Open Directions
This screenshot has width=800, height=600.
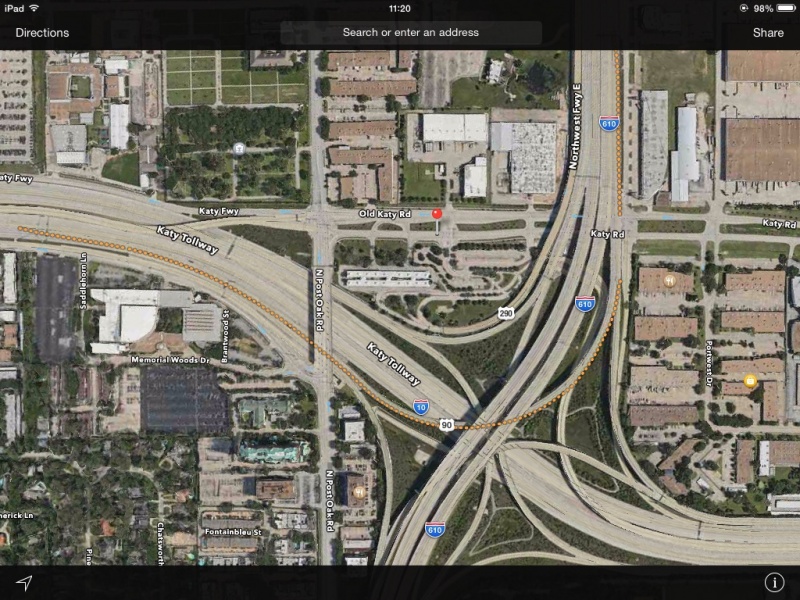42,32
